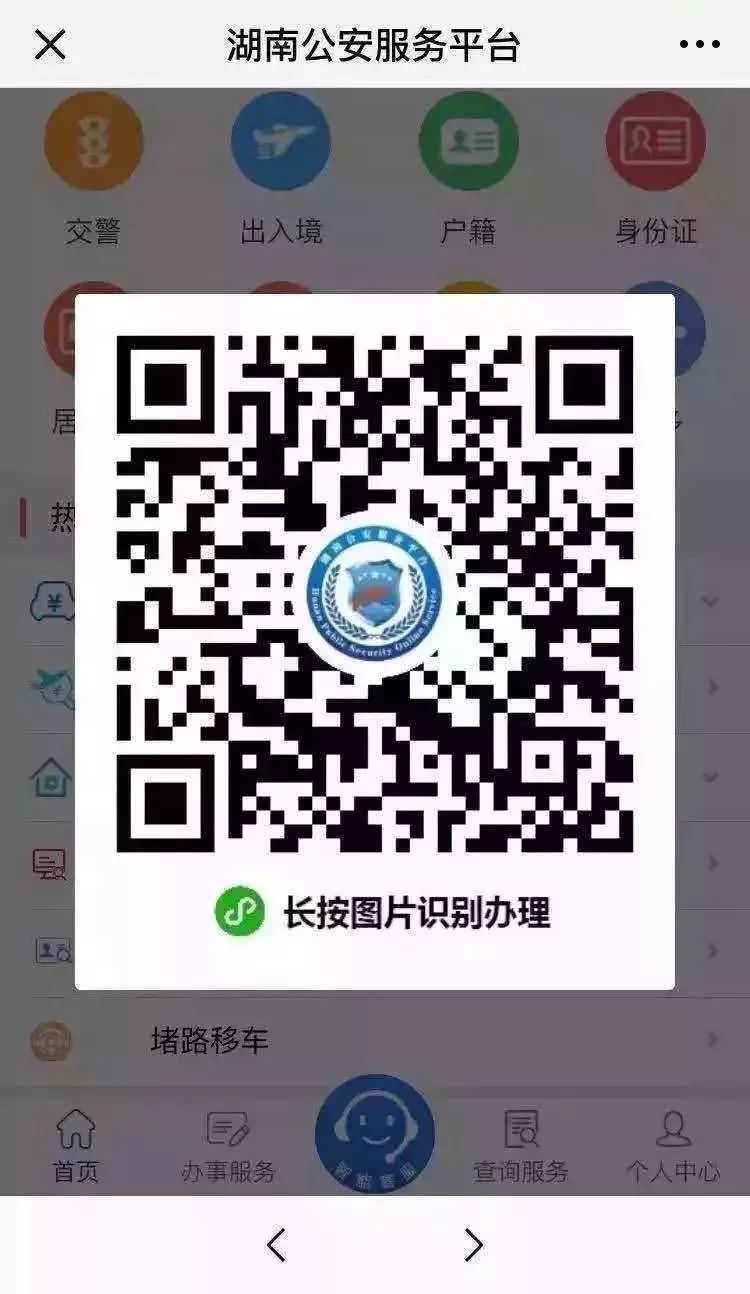Viewport: 750px width, 1294px height.
Task: Open the 堵路移车 row
Action: 375,1040
